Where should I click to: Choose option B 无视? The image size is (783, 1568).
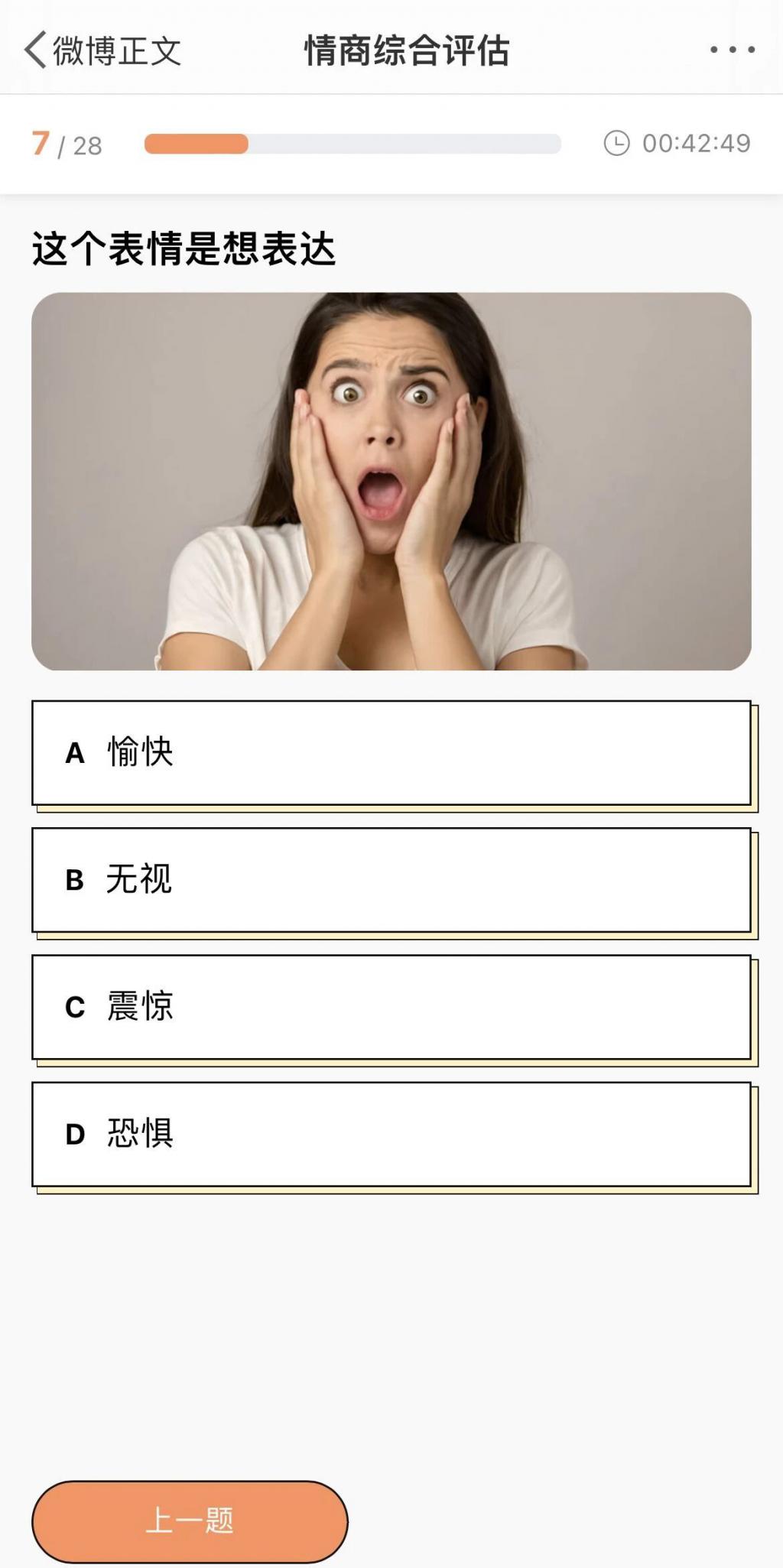(391, 880)
